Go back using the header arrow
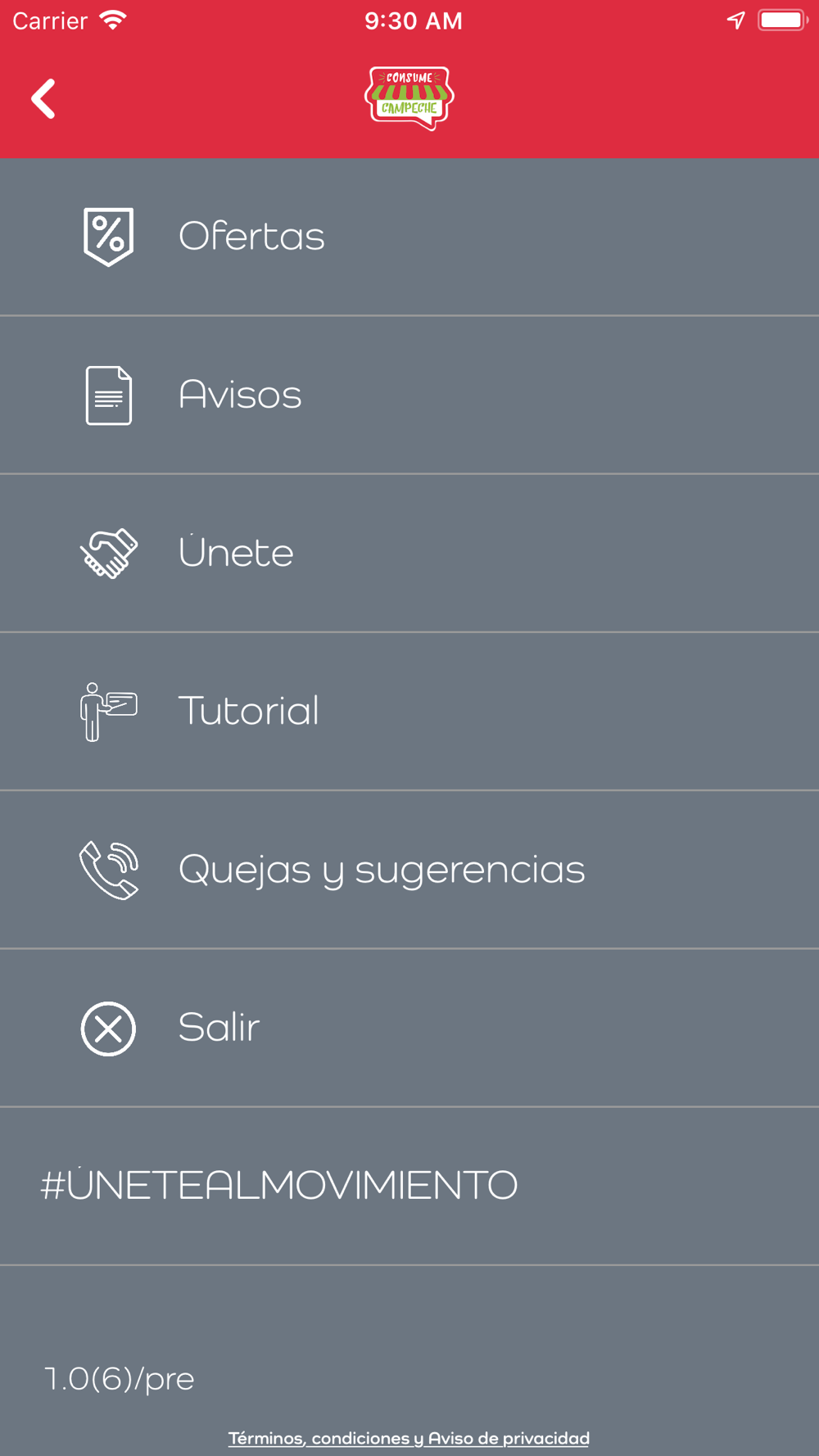 tap(43, 99)
